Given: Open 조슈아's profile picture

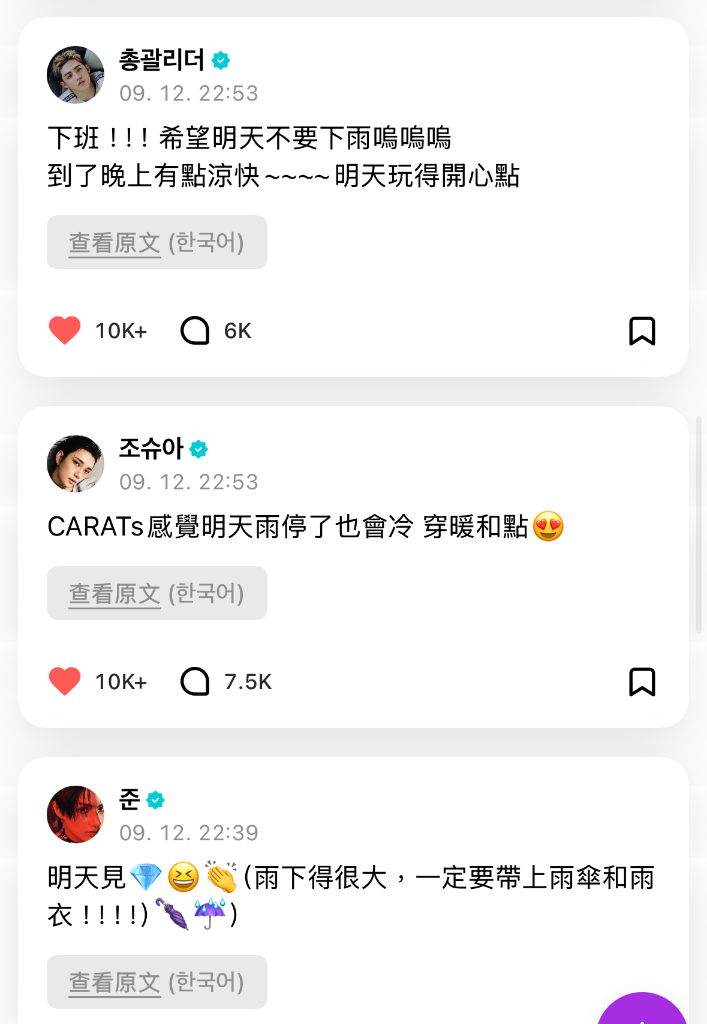Looking at the screenshot, I should pos(76,464).
